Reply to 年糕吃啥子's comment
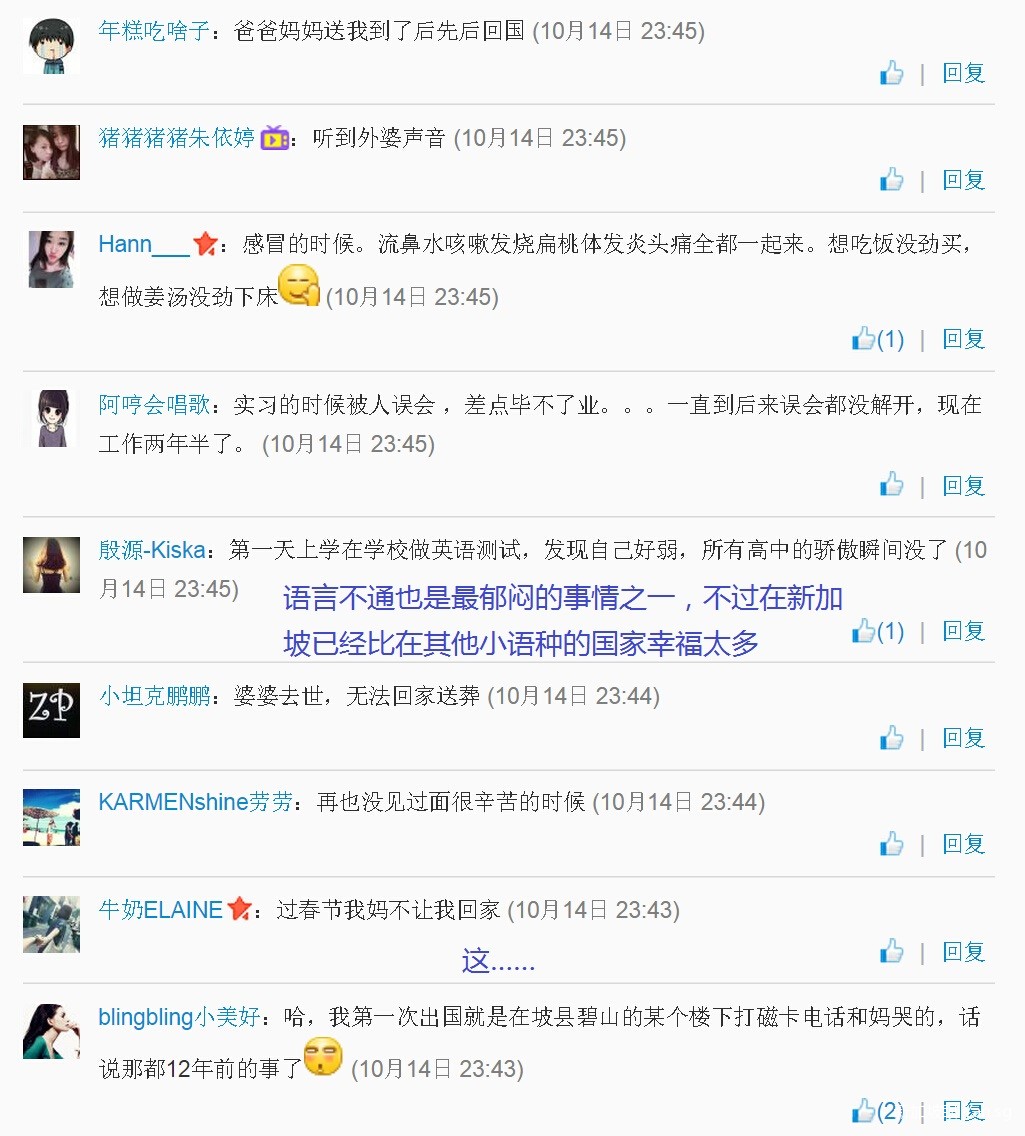 point(964,73)
